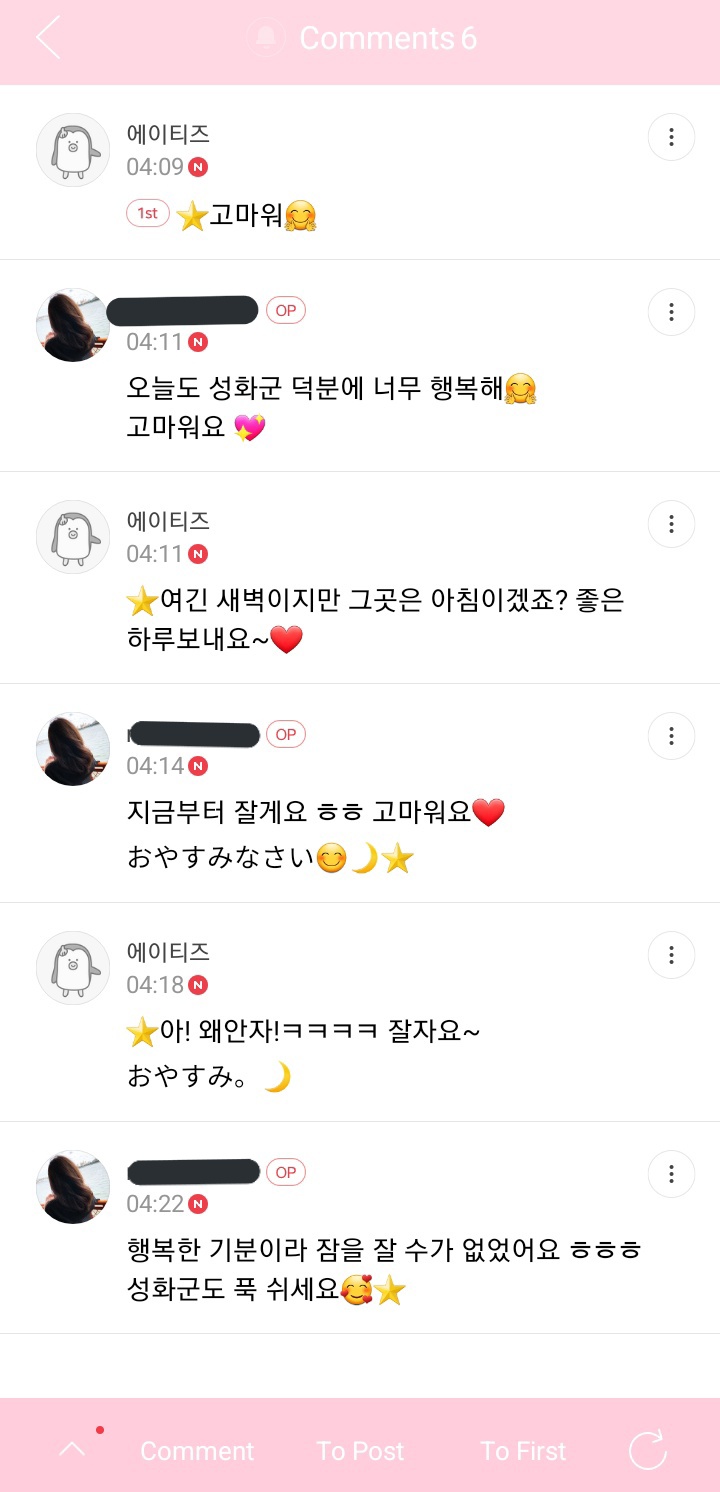Select 'To Post' in the bottom navigation
This screenshot has width=720, height=1492.
(x=360, y=1451)
